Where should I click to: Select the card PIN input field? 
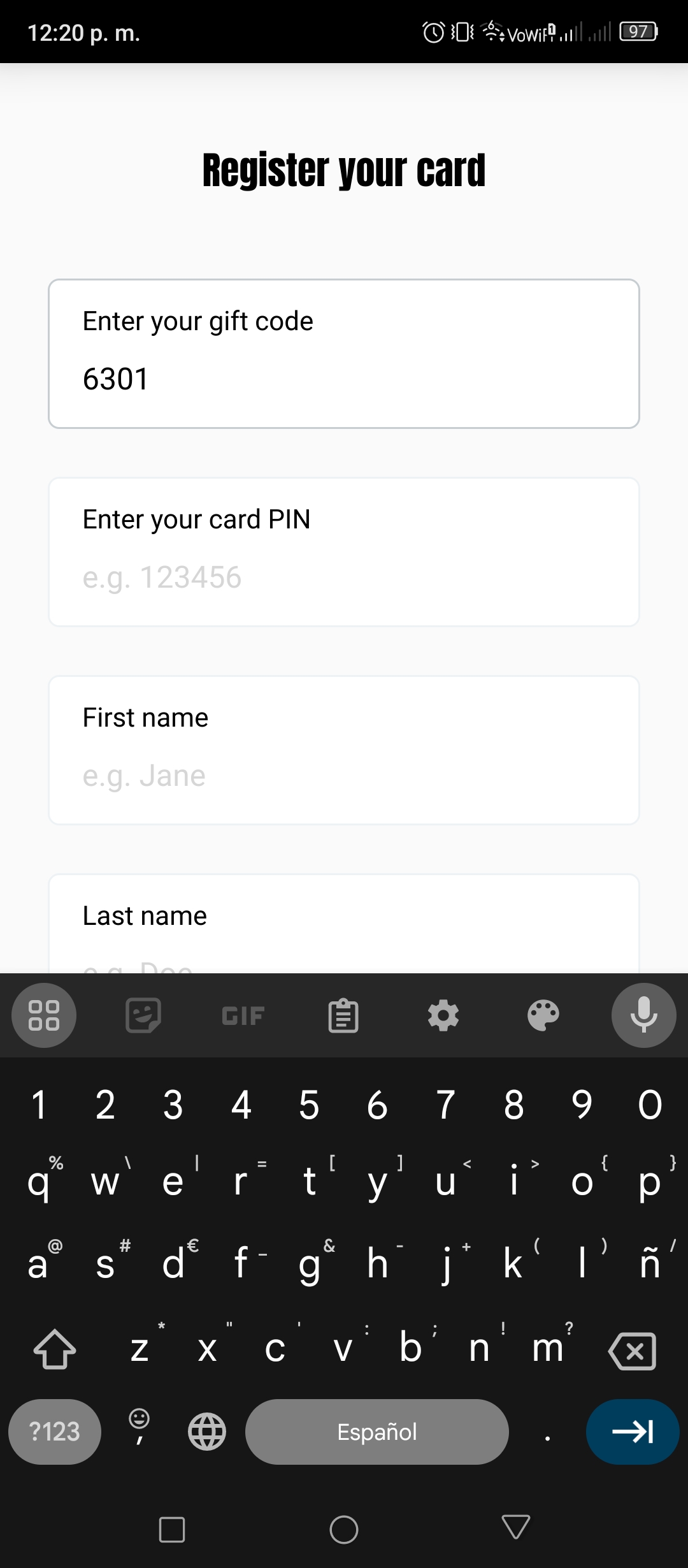click(344, 552)
